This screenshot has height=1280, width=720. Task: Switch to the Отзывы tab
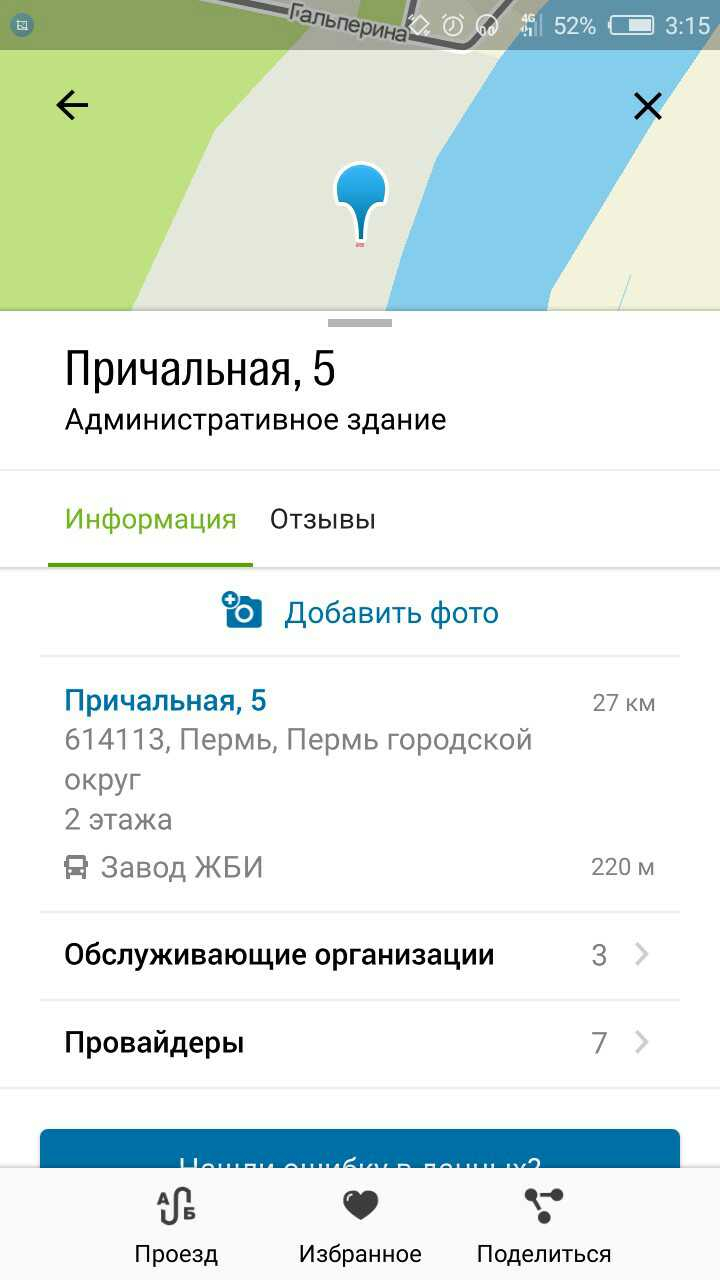[x=322, y=520]
